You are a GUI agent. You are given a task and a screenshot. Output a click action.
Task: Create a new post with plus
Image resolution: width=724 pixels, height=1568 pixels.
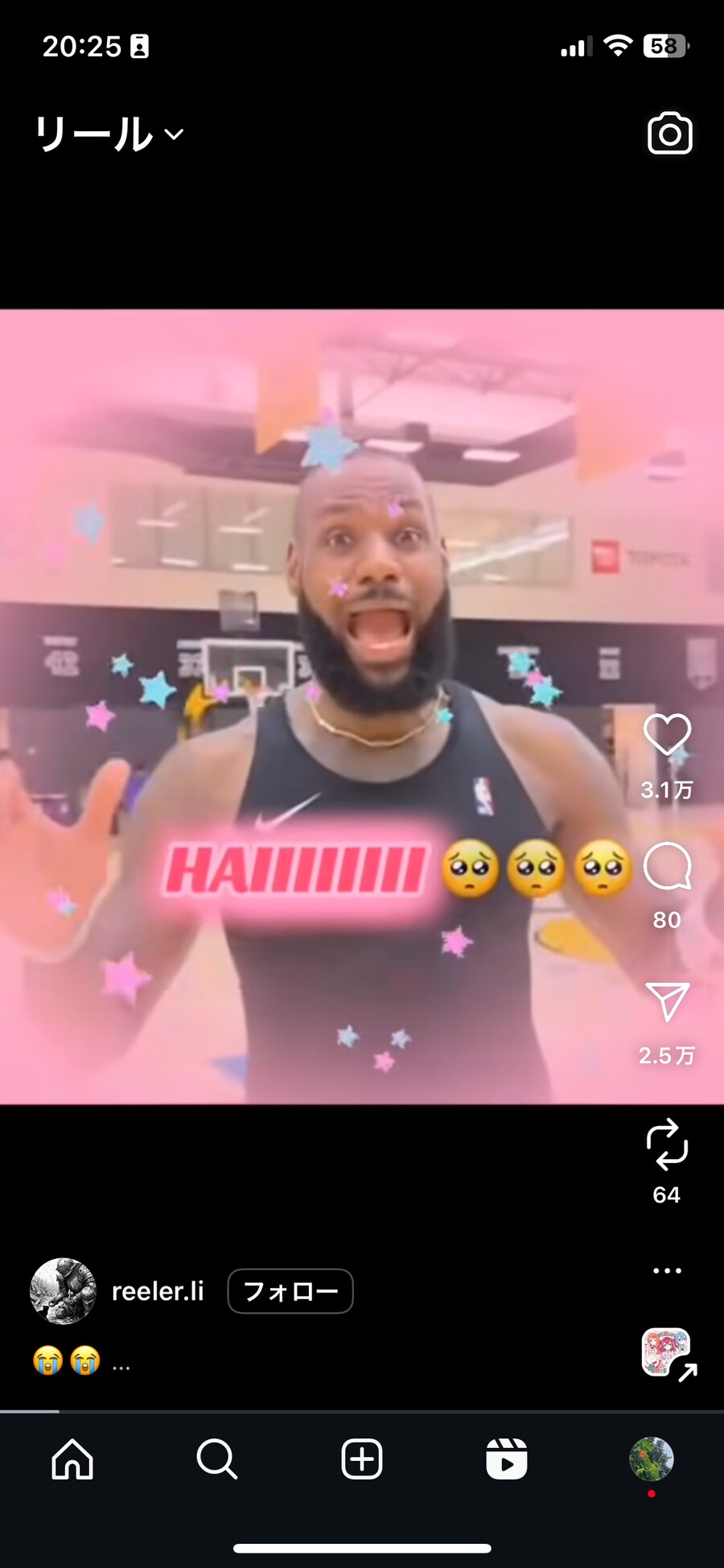point(362,1459)
